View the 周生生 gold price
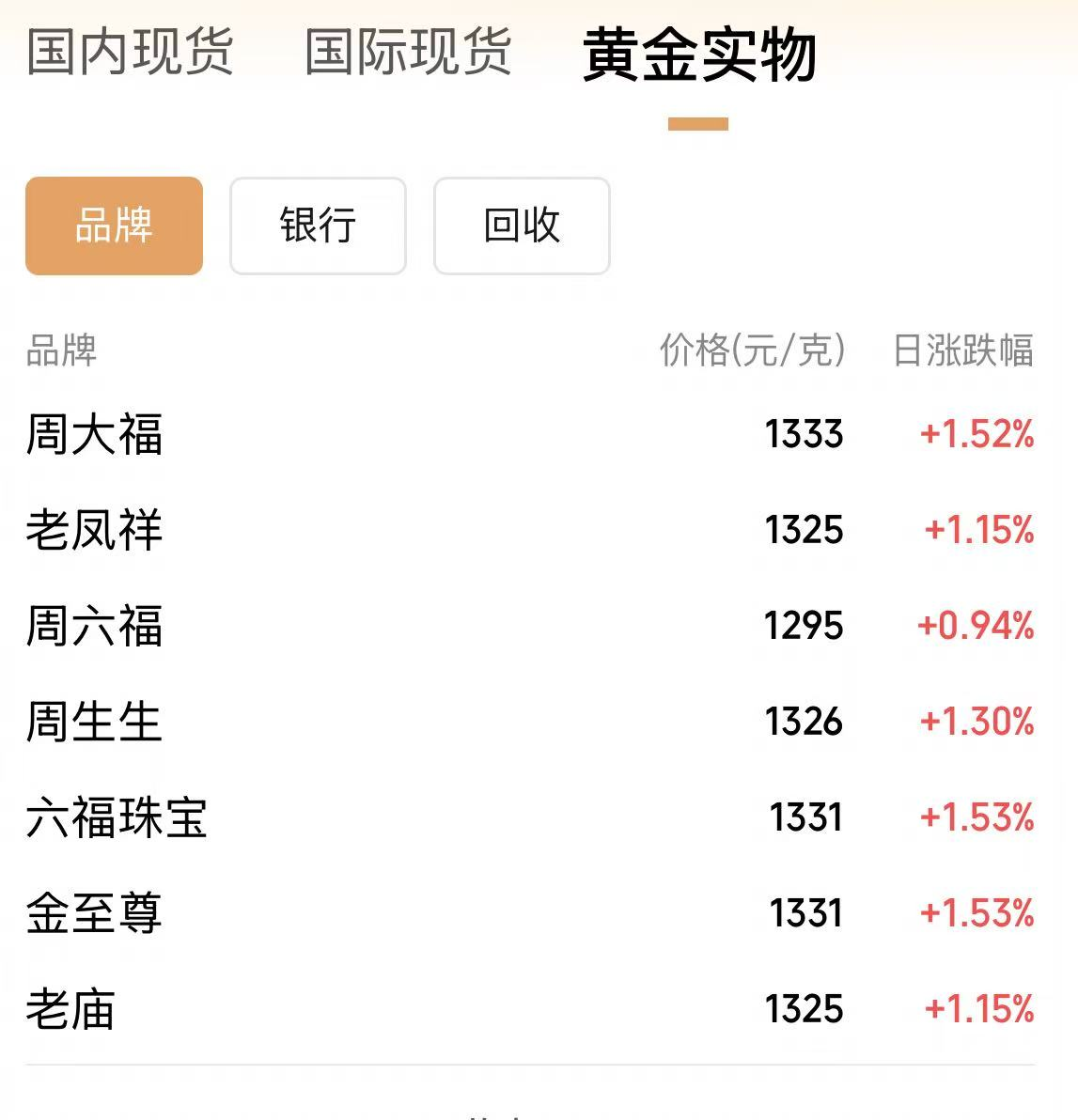 [93, 723]
